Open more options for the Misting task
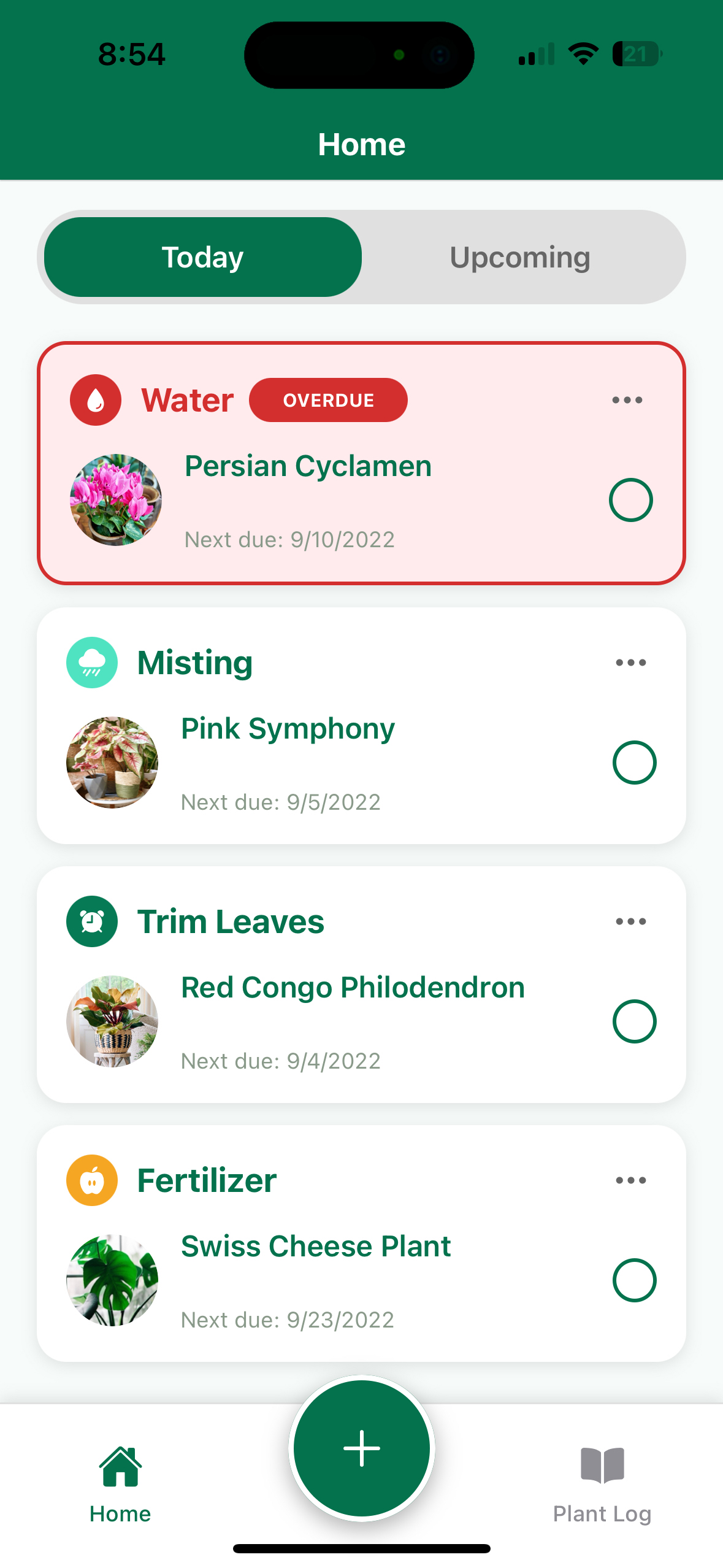Image resolution: width=723 pixels, height=1568 pixels. [x=630, y=663]
